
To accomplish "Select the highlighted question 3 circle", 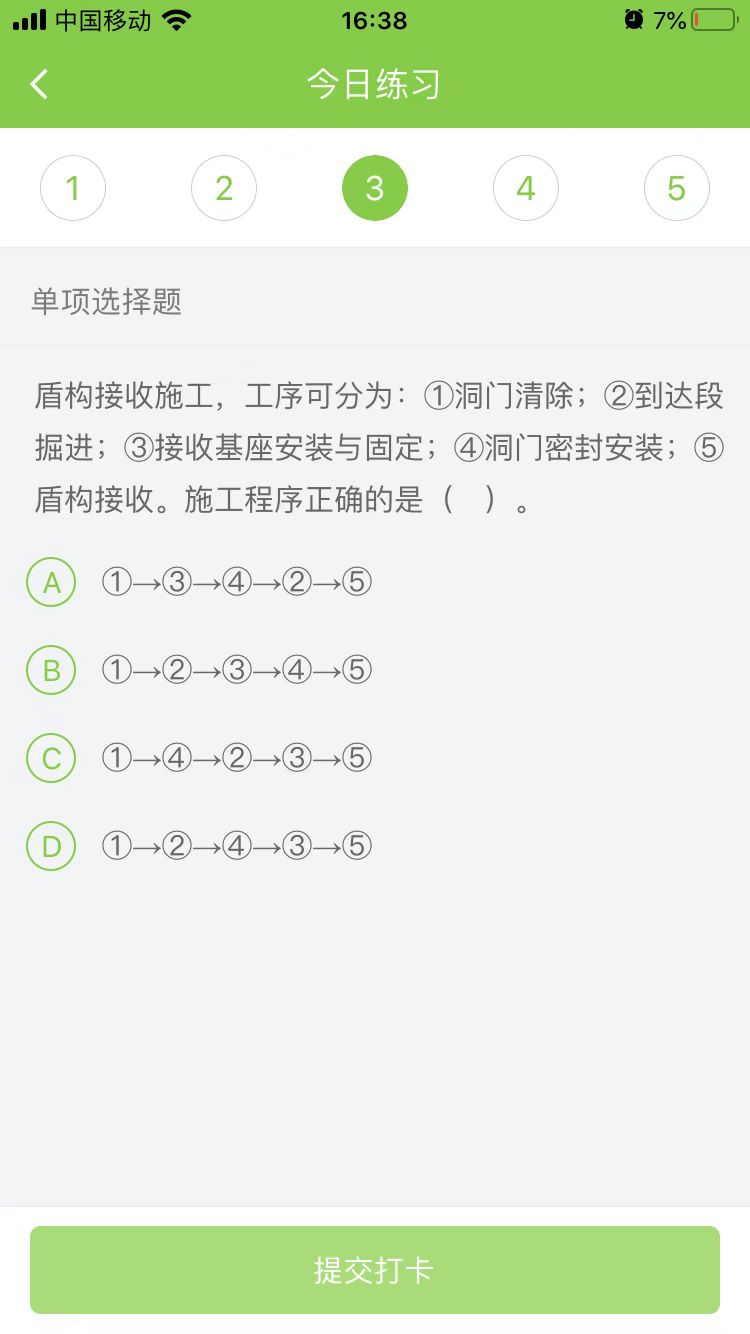I will pyautogui.click(x=375, y=188).
